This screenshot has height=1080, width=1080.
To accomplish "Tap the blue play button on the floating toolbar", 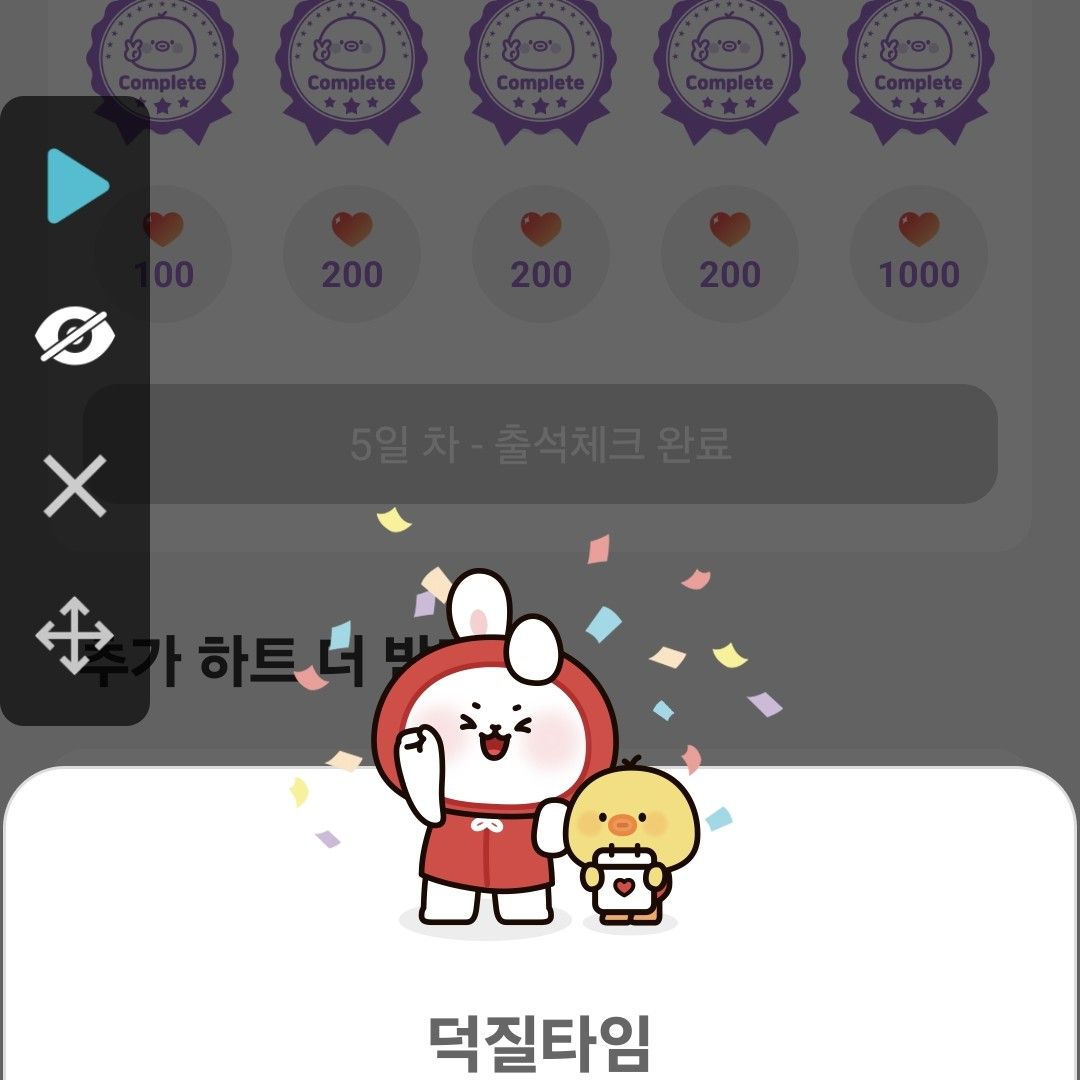I will (x=76, y=186).
